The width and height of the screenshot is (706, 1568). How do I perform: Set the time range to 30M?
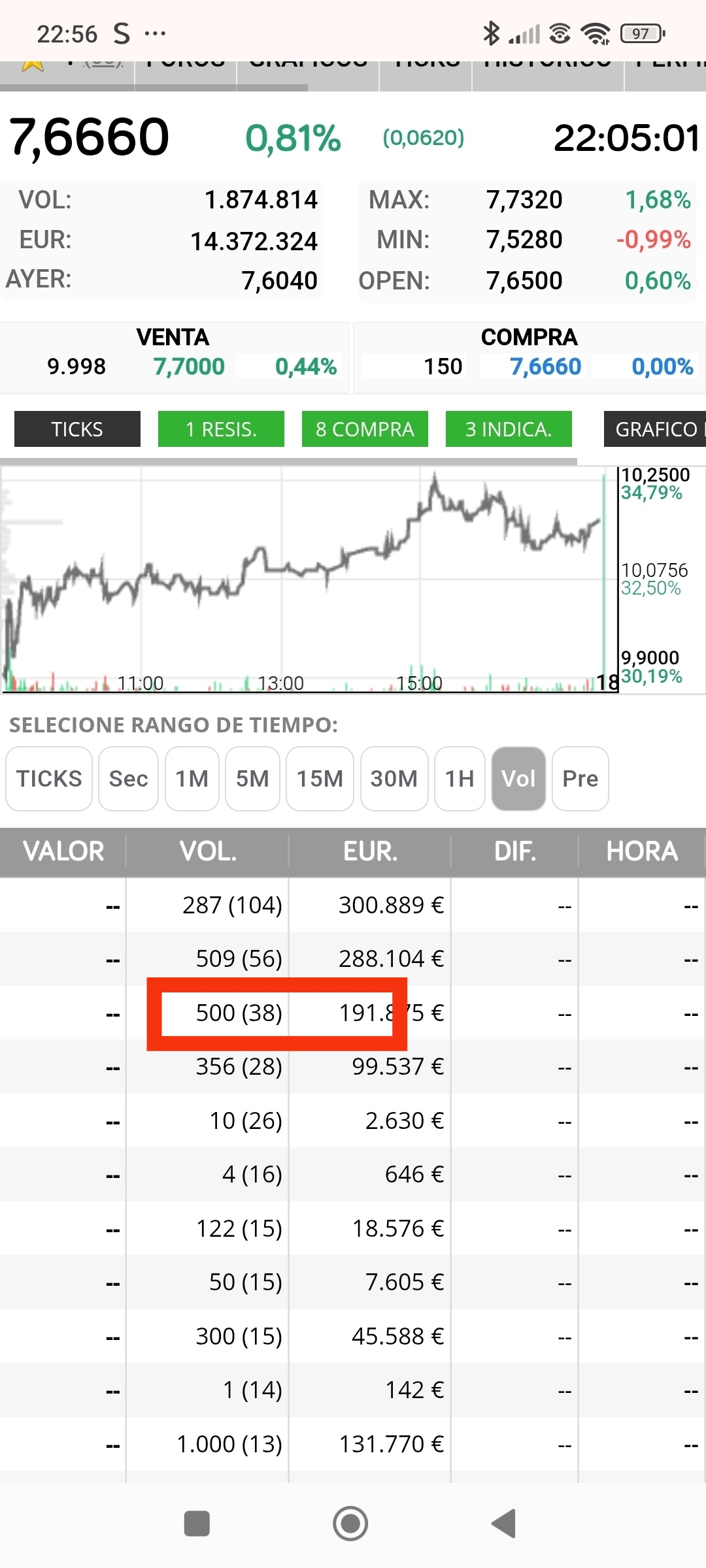point(394,779)
